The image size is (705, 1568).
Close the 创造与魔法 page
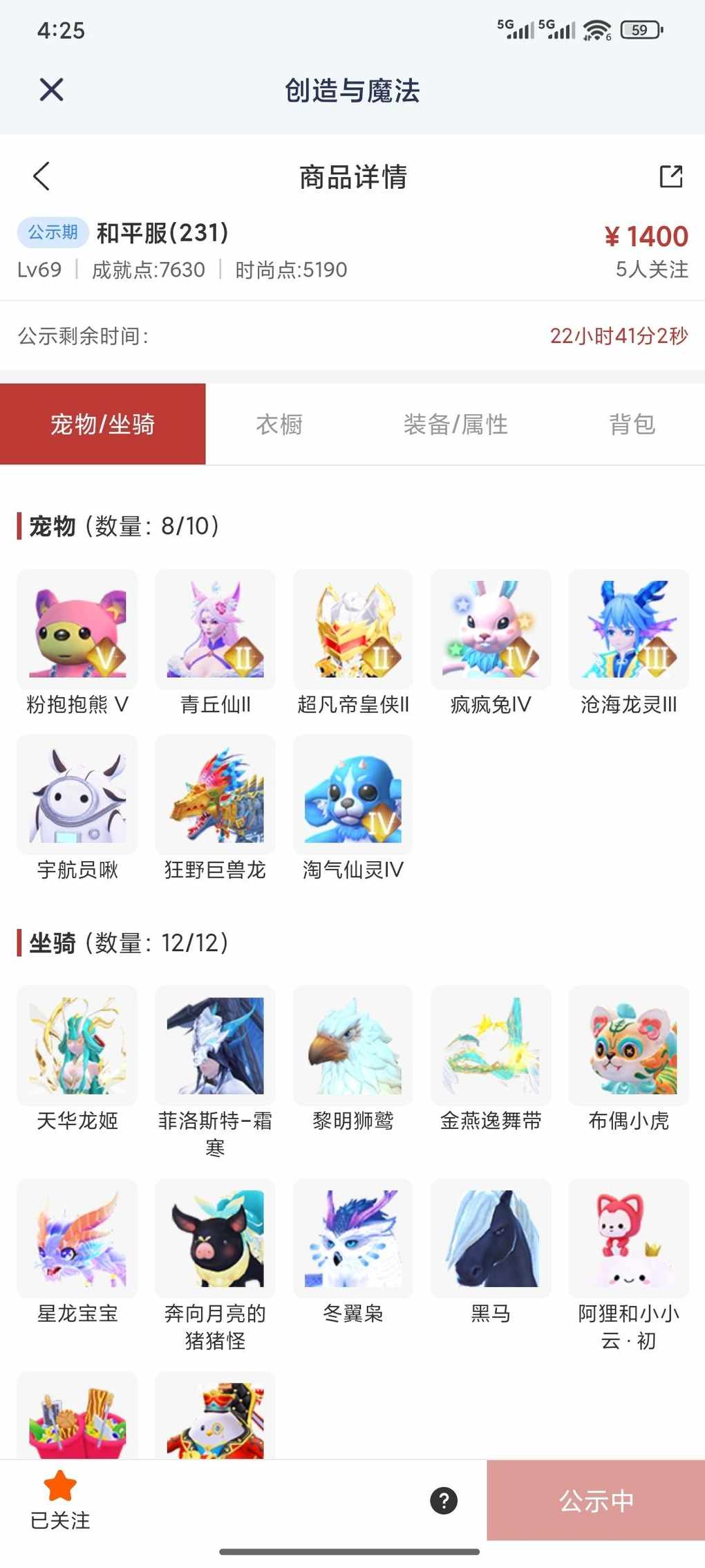pyautogui.click(x=52, y=90)
